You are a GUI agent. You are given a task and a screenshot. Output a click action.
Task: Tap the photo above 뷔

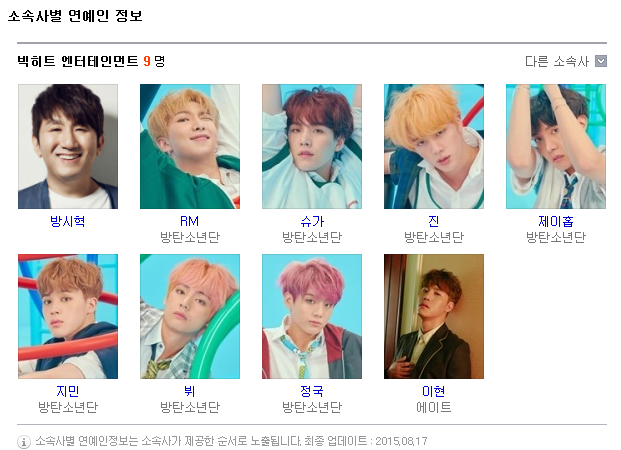[190, 316]
